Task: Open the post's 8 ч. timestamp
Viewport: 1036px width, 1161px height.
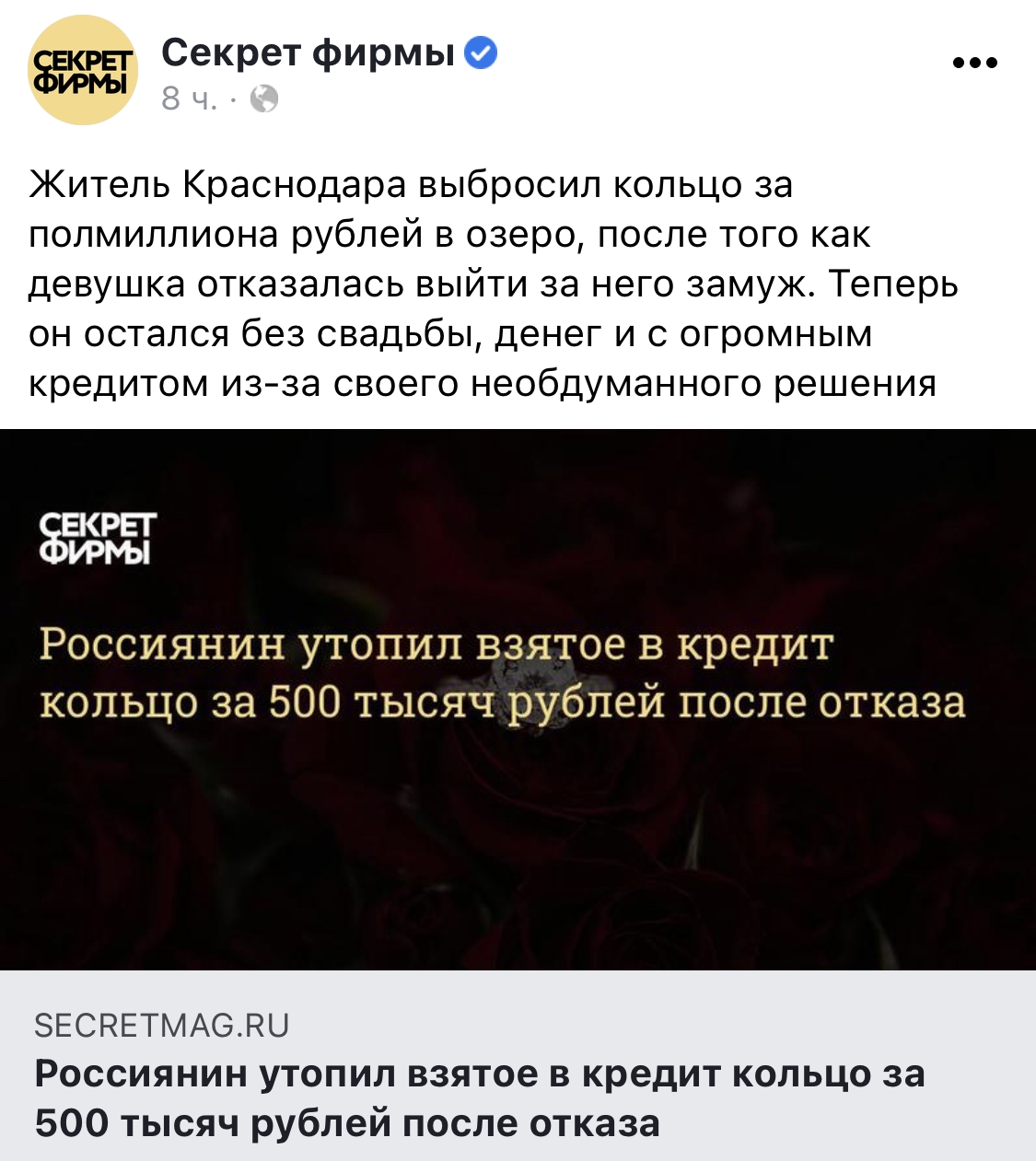Action: click(189, 99)
